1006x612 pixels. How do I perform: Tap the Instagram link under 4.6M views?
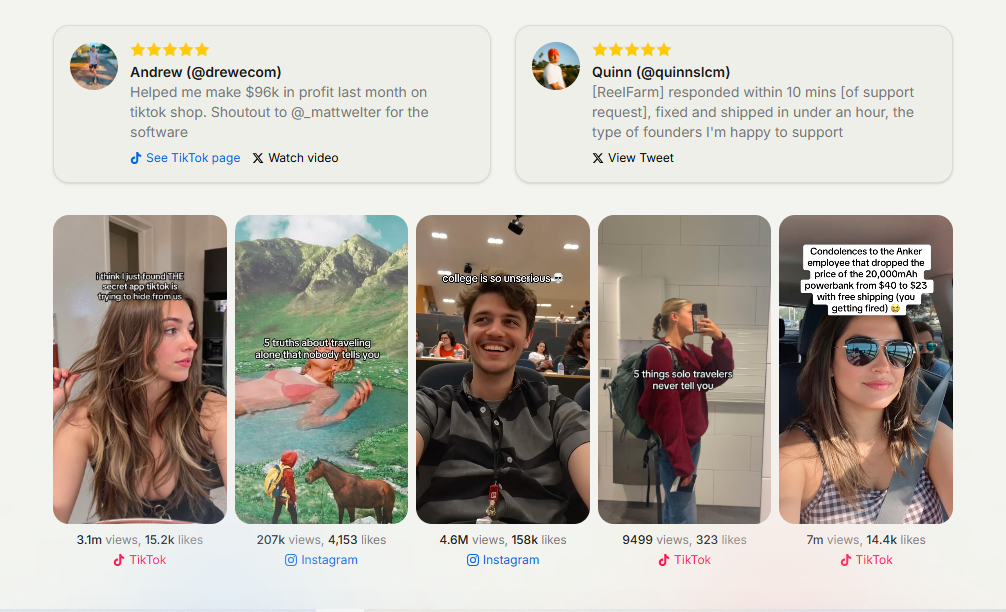point(503,560)
